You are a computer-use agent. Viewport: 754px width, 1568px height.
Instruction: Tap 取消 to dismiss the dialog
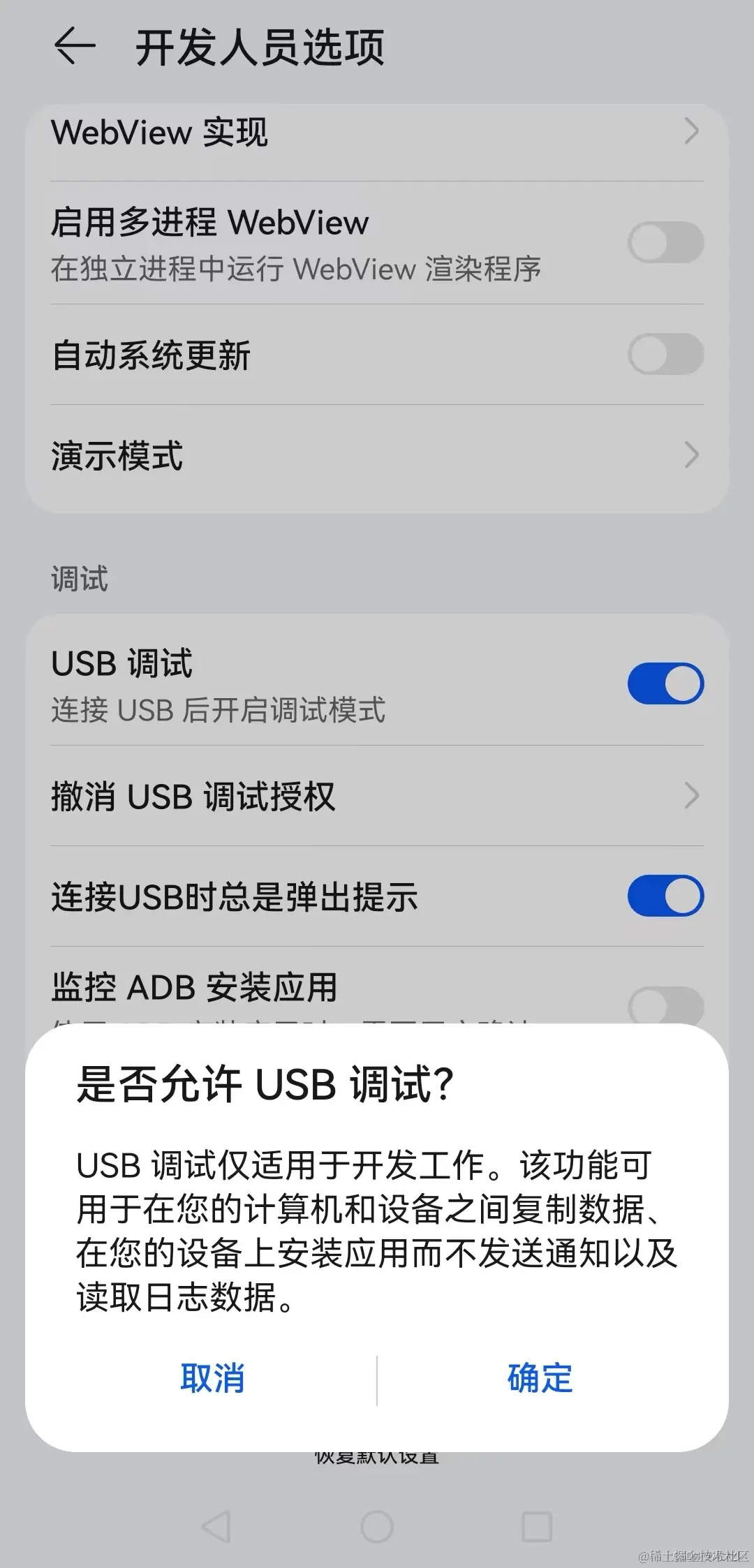pos(214,1377)
